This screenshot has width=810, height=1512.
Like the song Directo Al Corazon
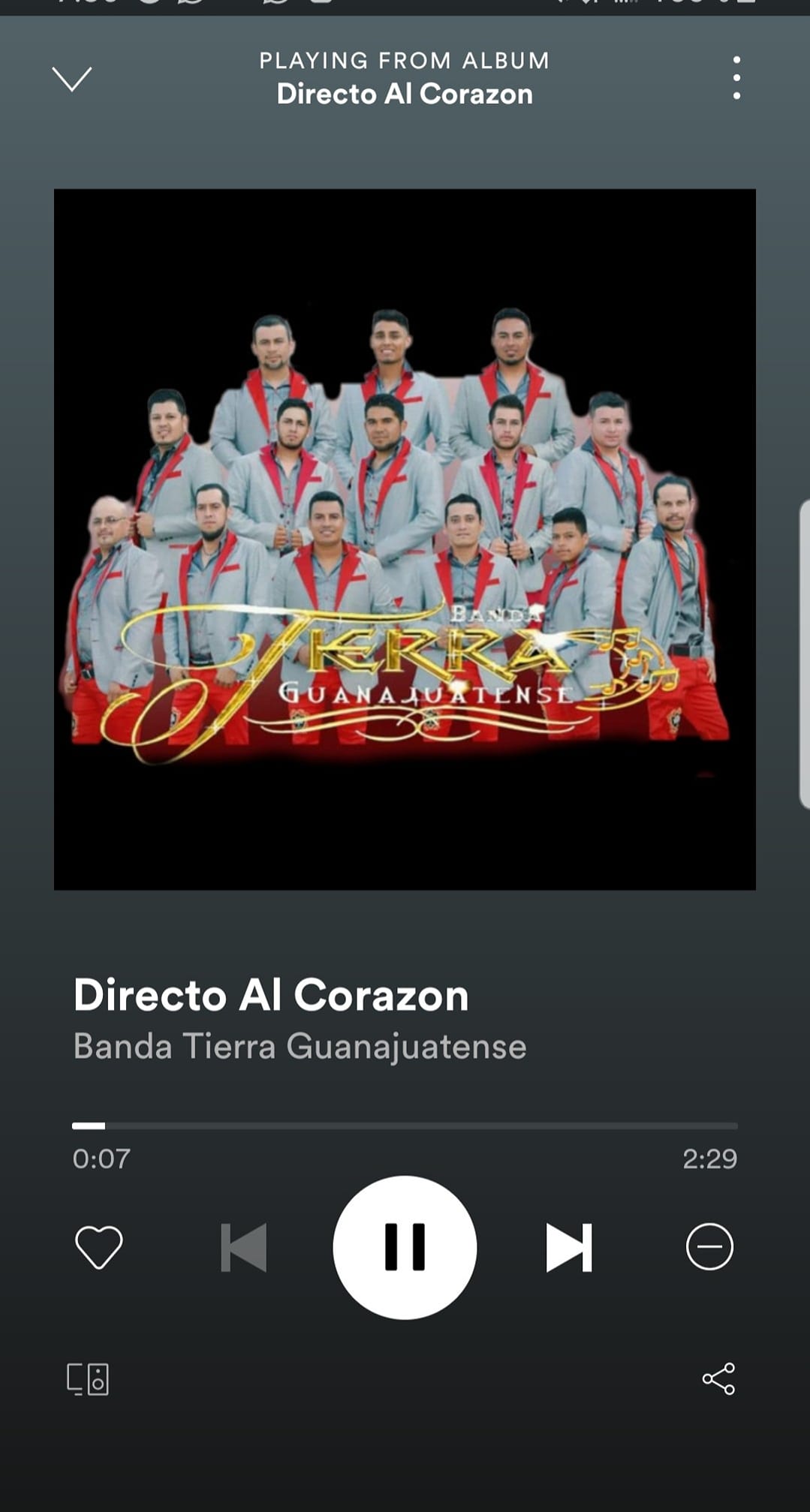point(99,1246)
